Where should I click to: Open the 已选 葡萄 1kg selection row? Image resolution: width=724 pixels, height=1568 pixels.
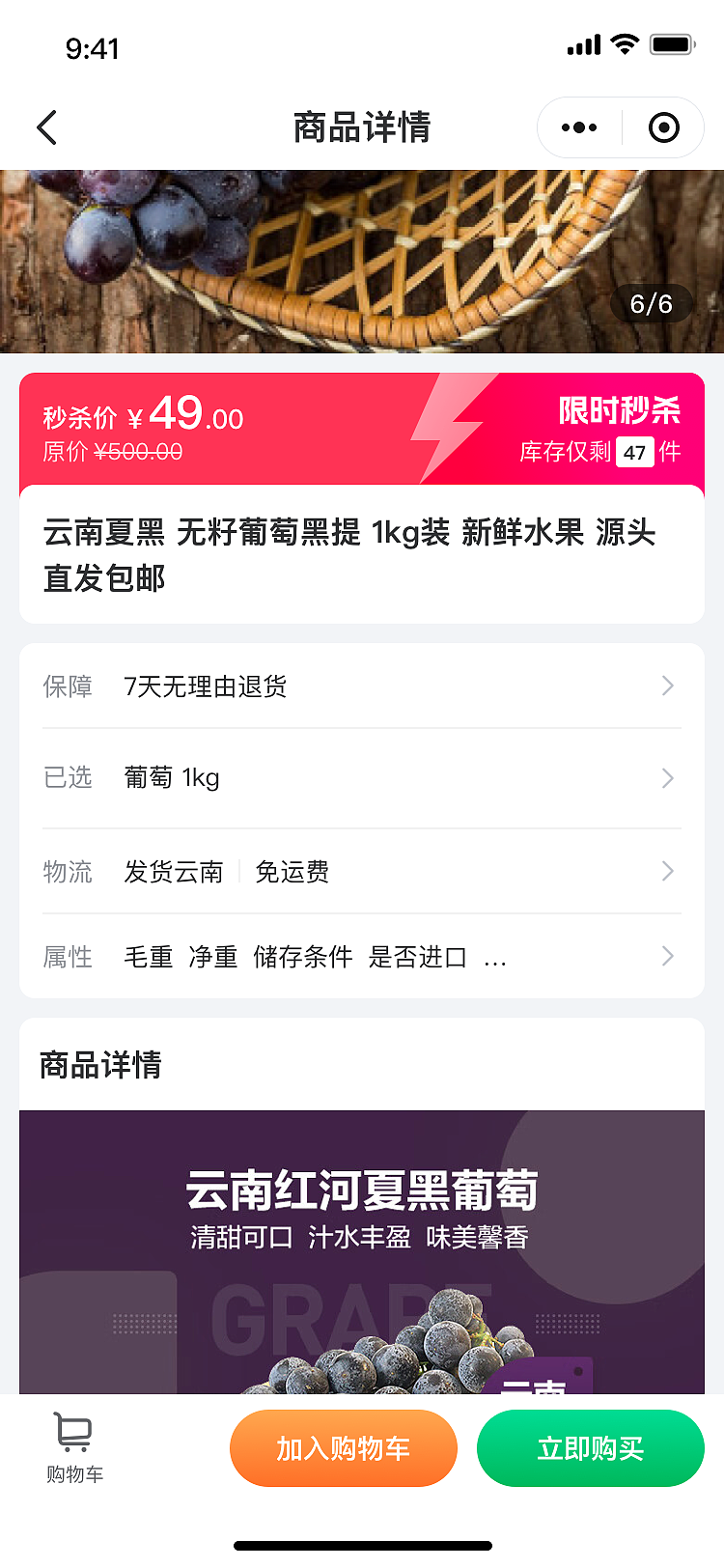[x=362, y=778]
